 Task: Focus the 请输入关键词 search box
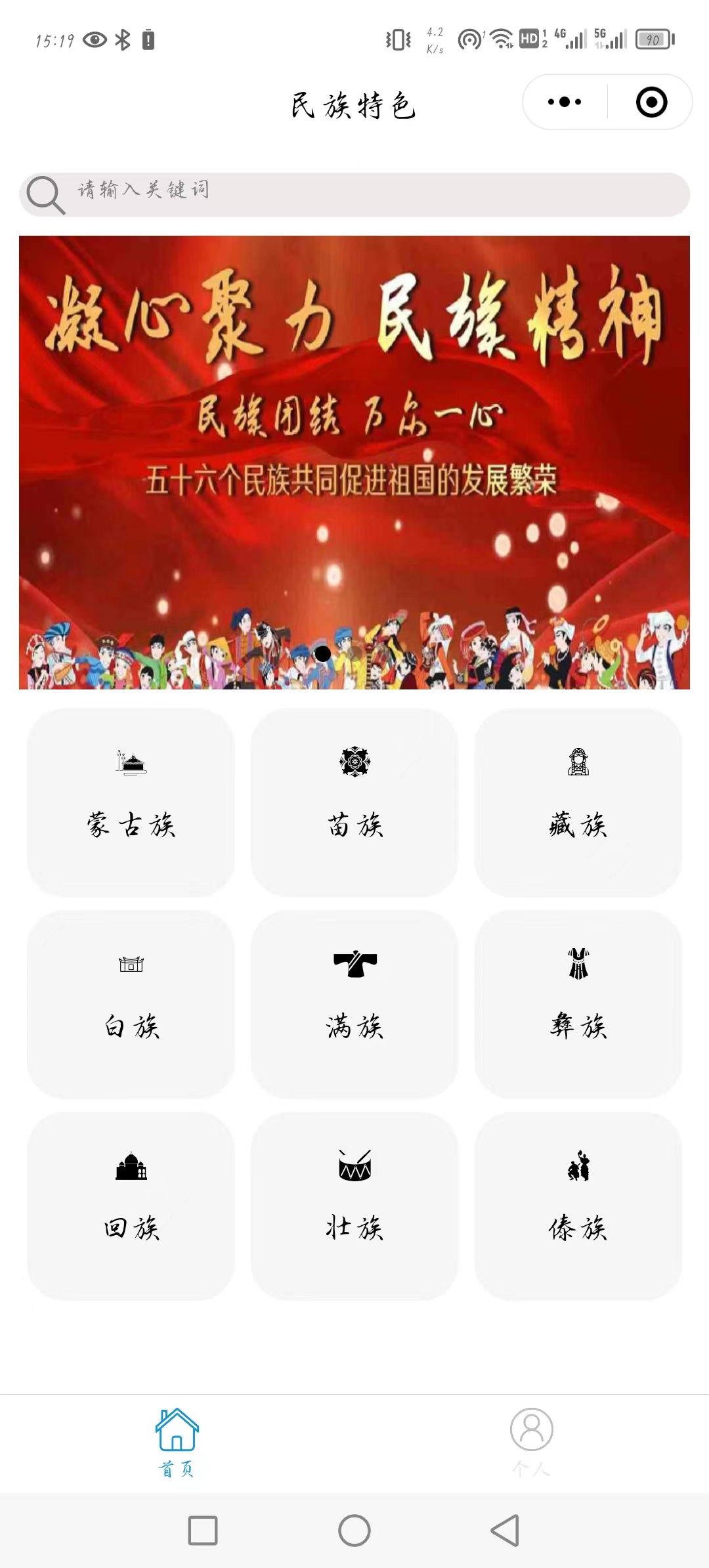tap(354, 194)
